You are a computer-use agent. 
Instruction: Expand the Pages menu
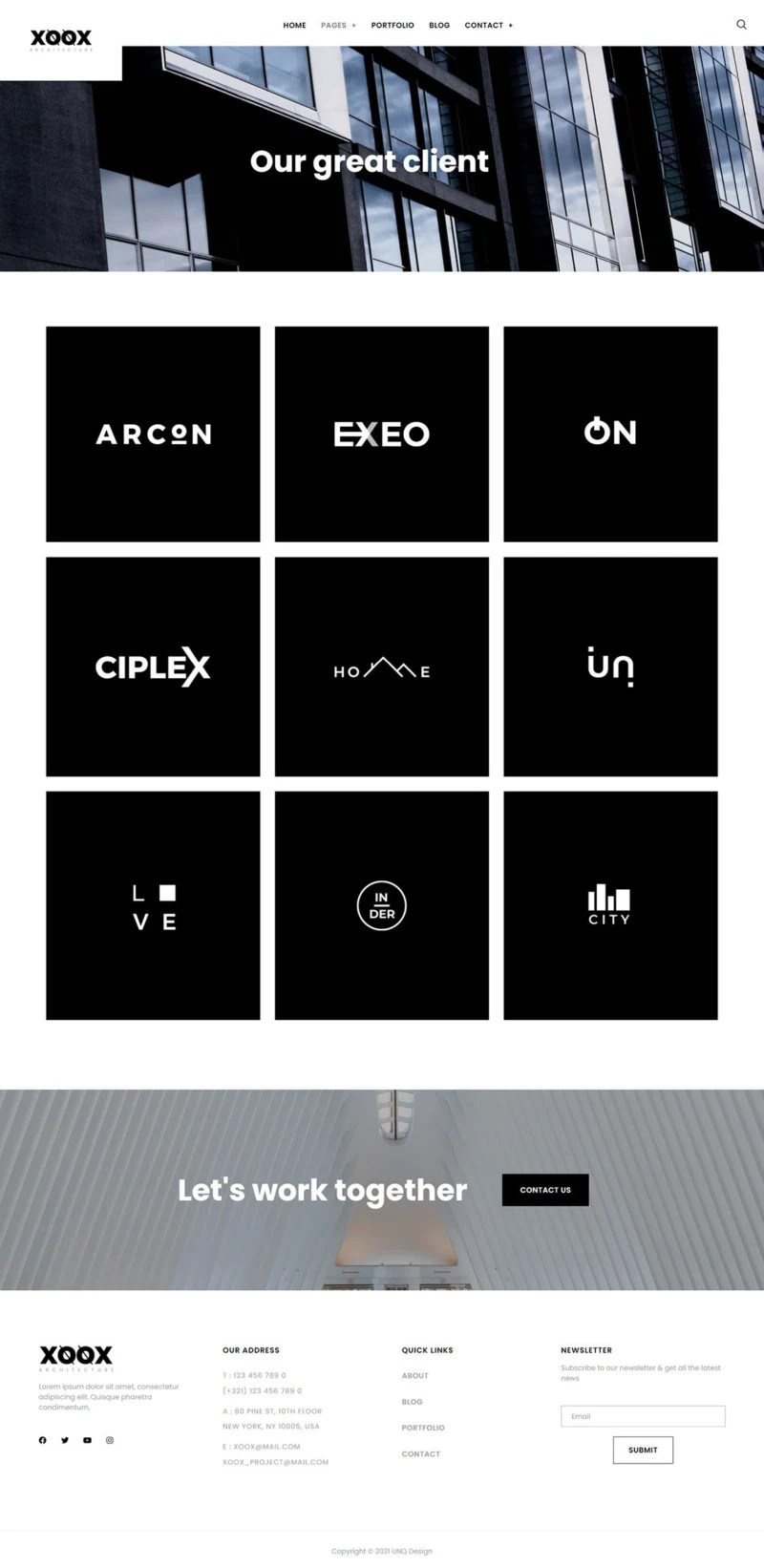pyautogui.click(x=338, y=25)
